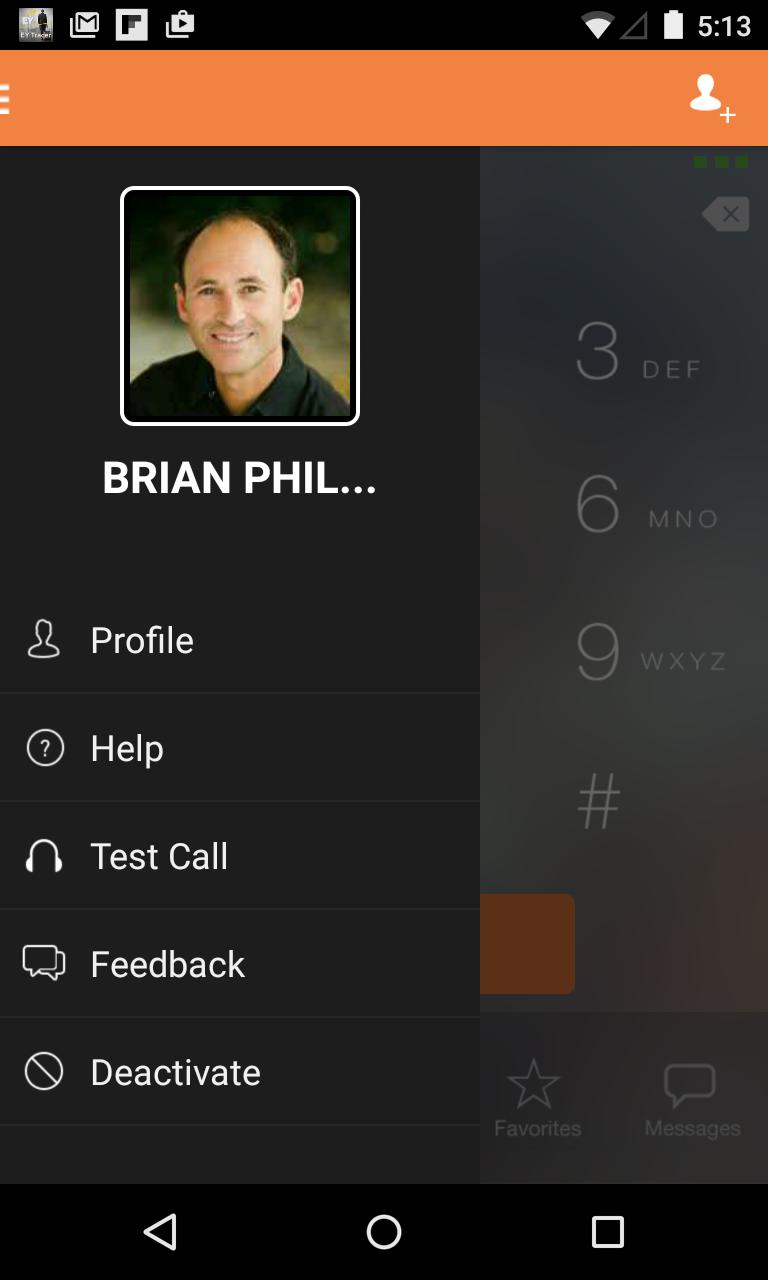Go back using the system back button

tap(160, 1232)
